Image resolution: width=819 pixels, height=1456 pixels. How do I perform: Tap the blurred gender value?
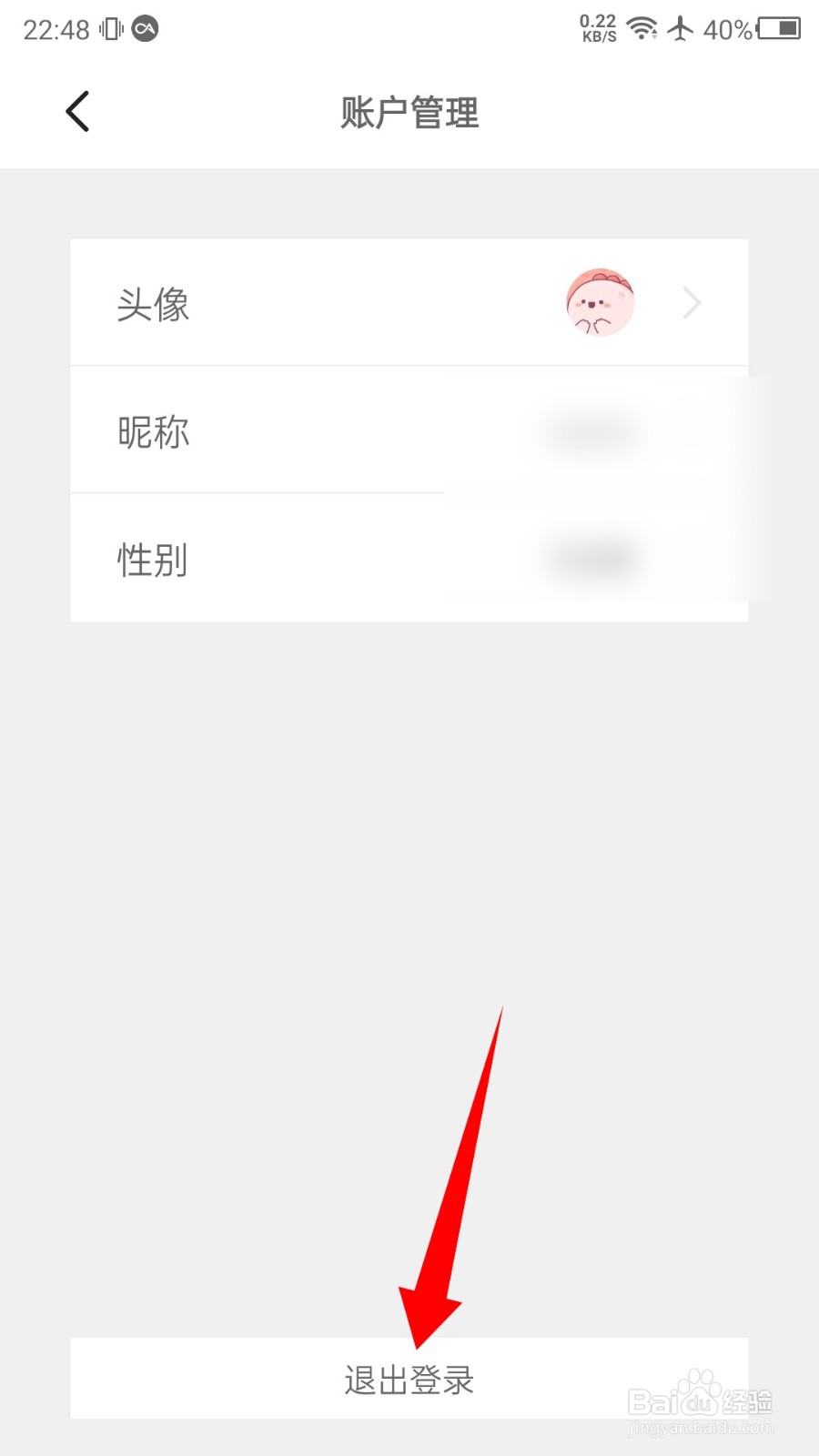click(x=590, y=558)
